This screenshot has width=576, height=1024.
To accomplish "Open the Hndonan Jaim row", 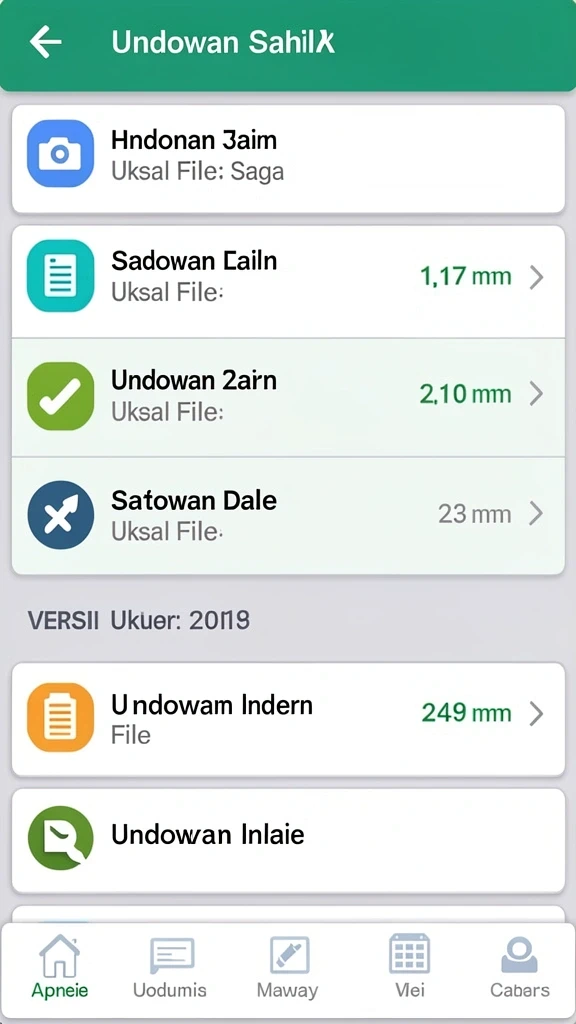I will (x=288, y=159).
